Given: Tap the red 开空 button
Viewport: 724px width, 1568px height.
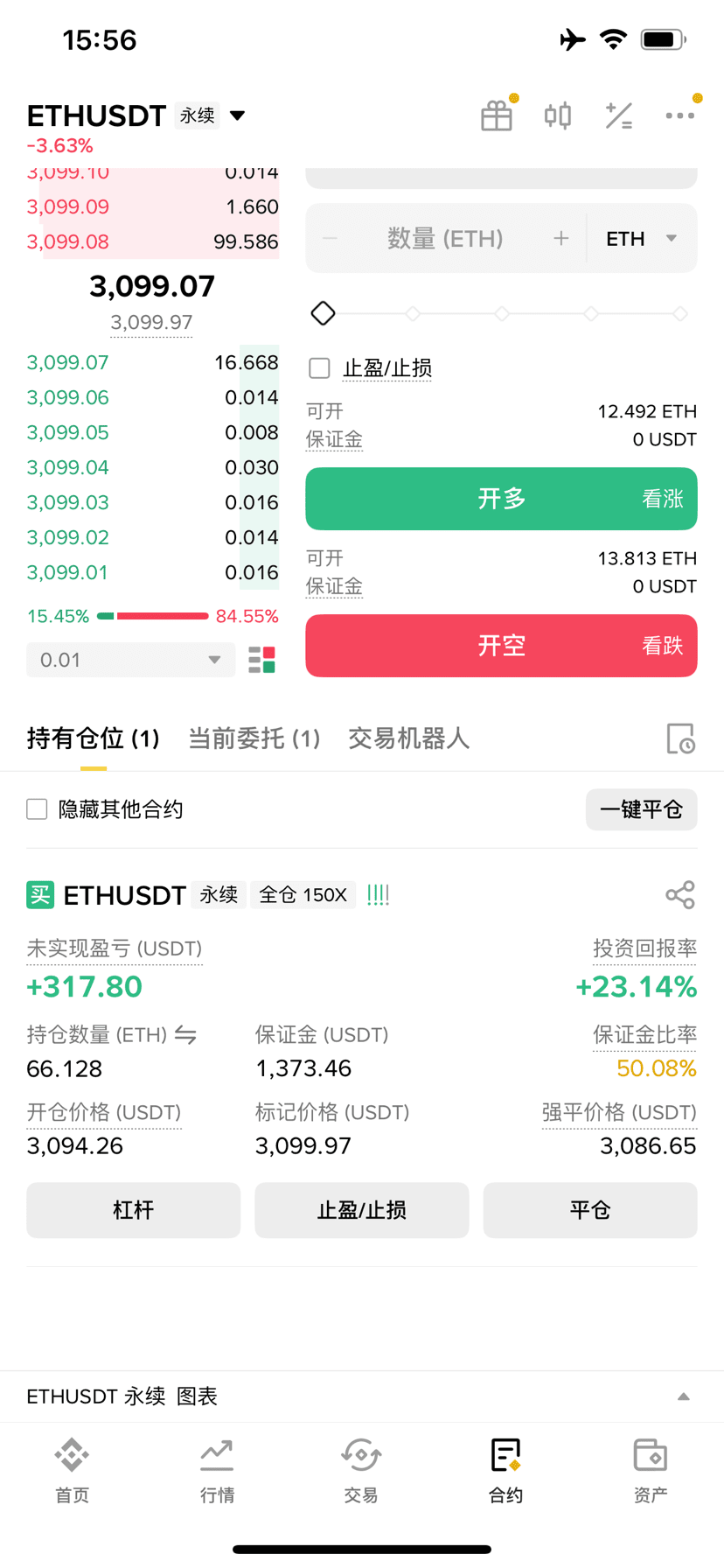Looking at the screenshot, I should pyautogui.click(x=501, y=646).
